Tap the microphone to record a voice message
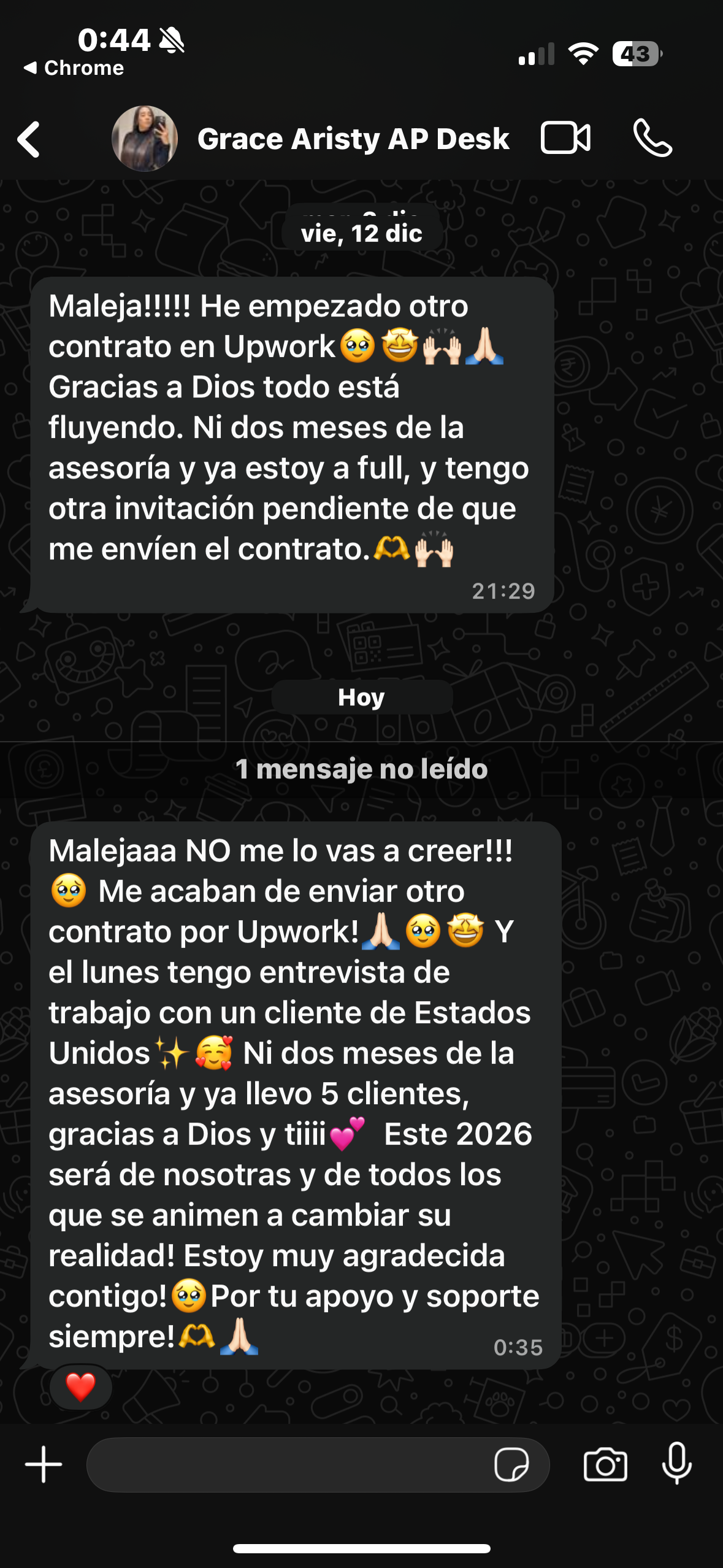Viewport: 723px width, 1568px height. (677, 1464)
